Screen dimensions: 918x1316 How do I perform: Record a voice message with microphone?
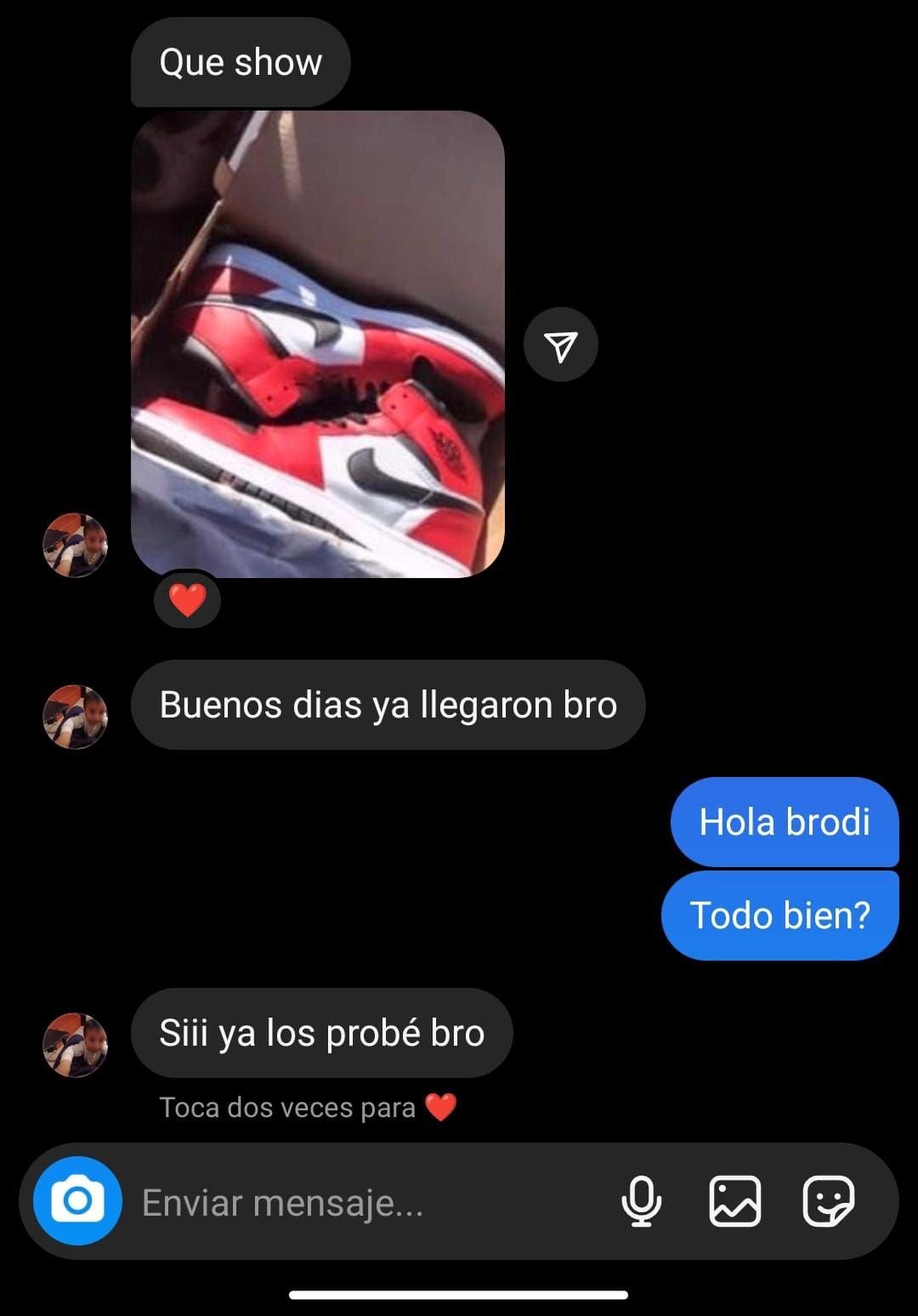pos(642,1201)
